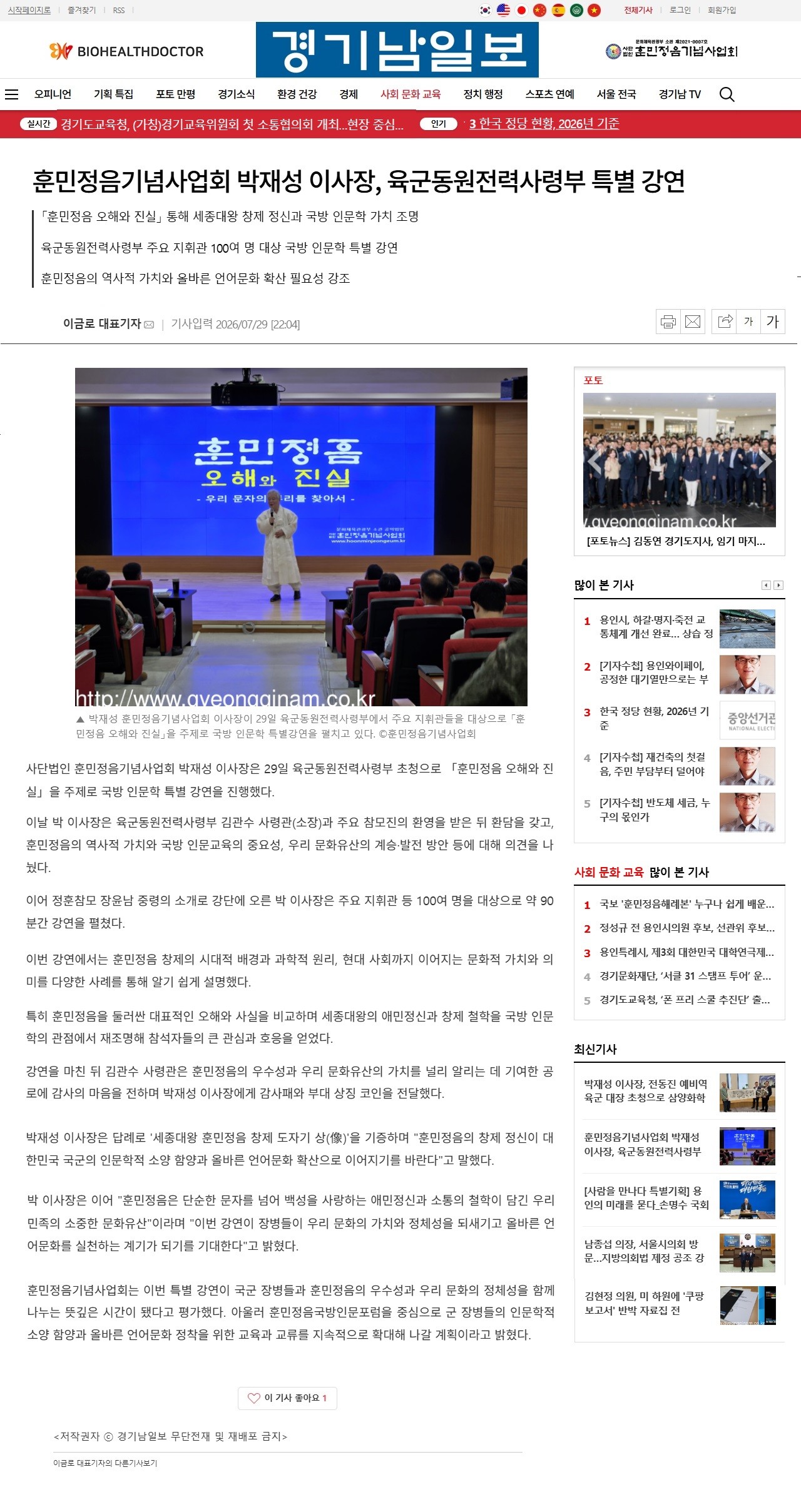Like this article with 이 기사 좋아요
801x1512 pixels.
click(x=287, y=1398)
